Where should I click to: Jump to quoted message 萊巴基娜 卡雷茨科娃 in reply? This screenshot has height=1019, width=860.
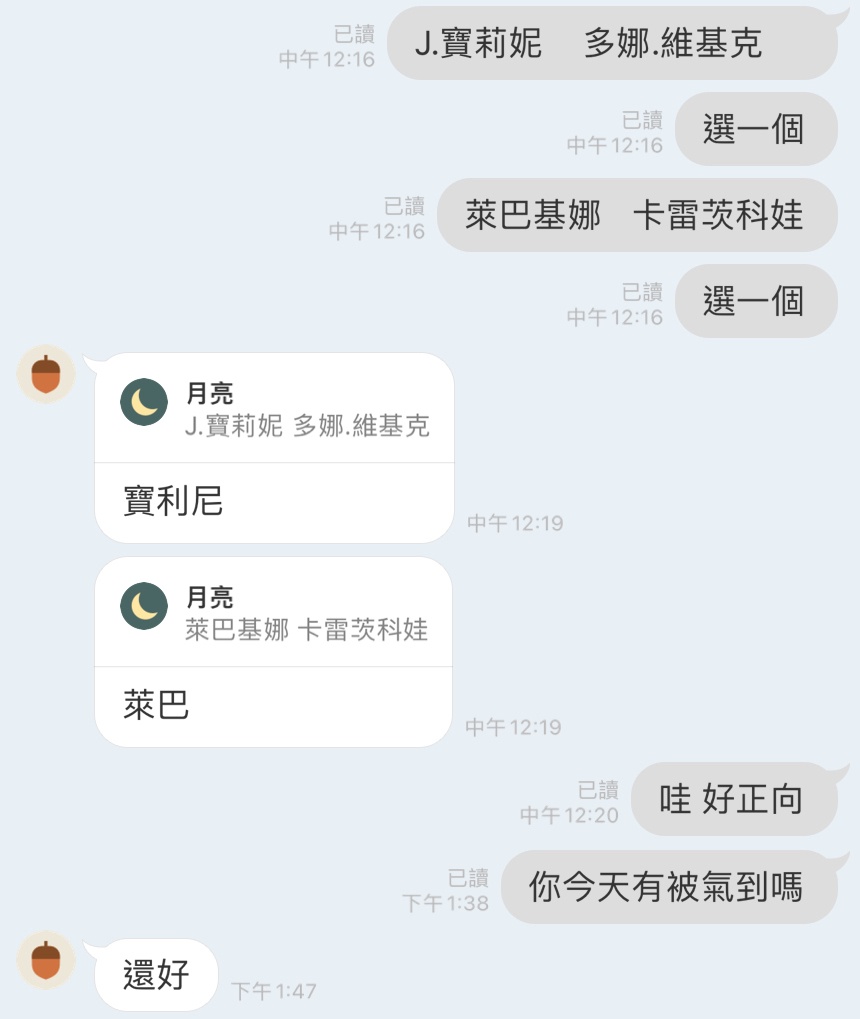(274, 613)
